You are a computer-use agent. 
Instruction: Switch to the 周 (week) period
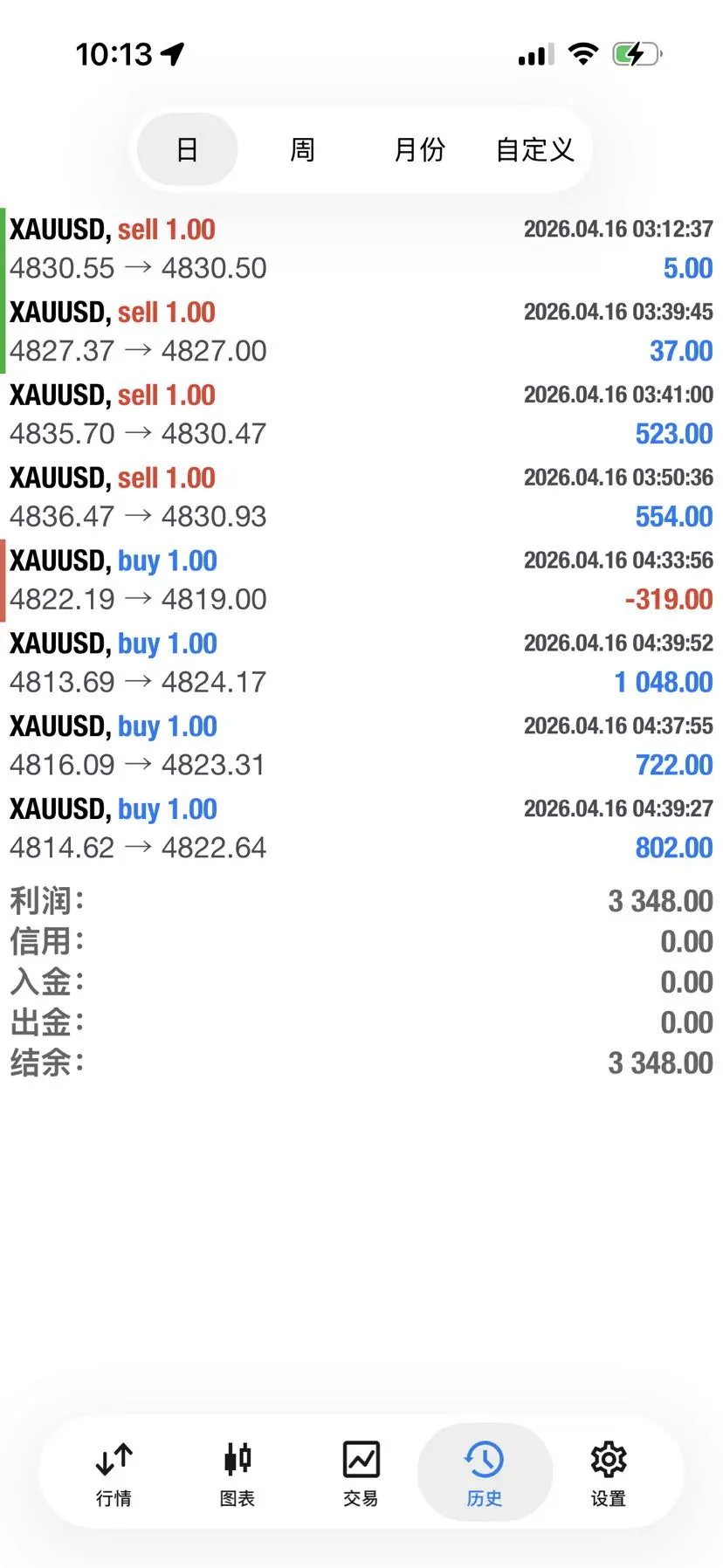pyautogui.click(x=302, y=150)
